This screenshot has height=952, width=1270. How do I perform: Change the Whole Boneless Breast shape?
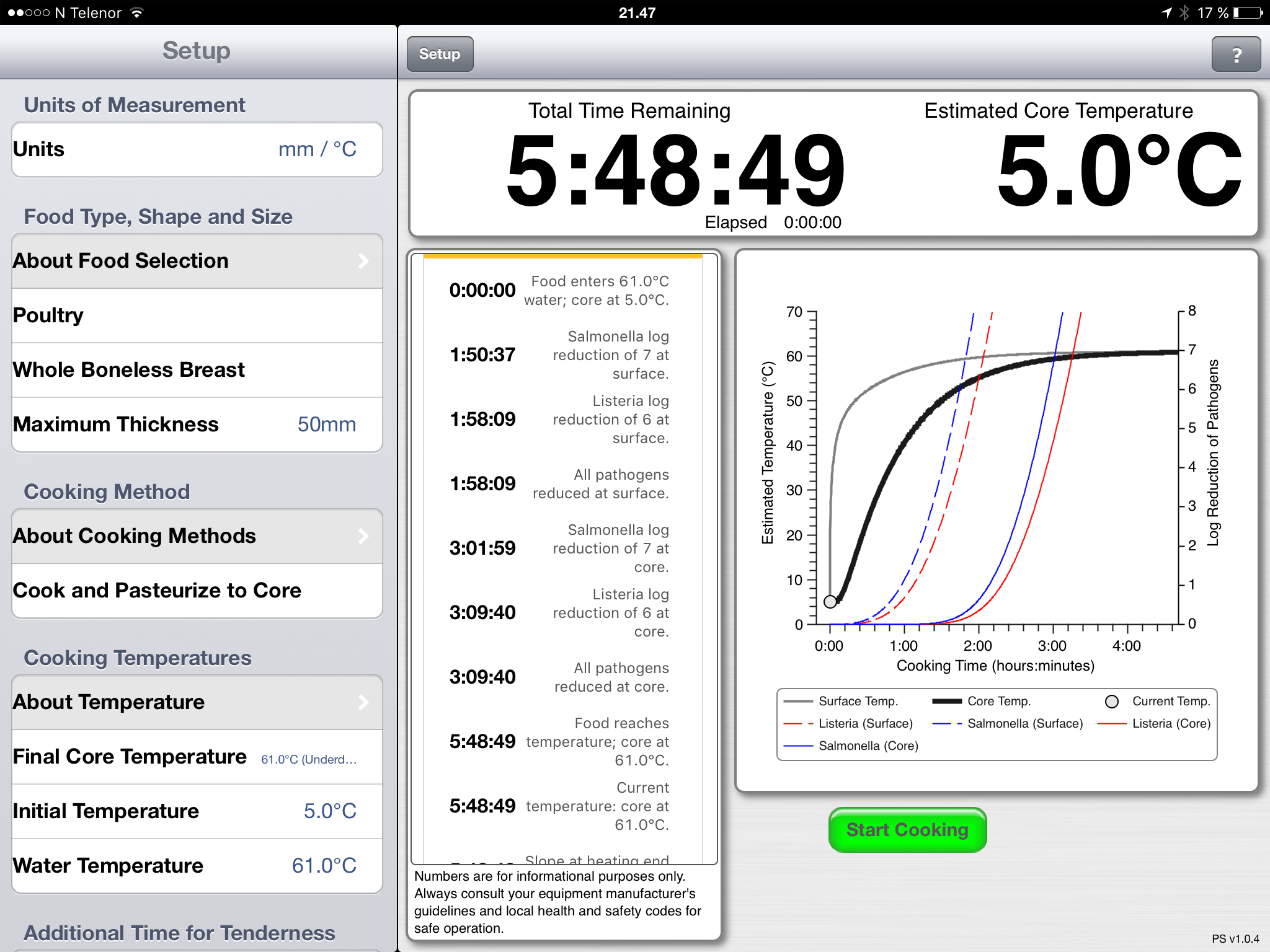(197, 370)
